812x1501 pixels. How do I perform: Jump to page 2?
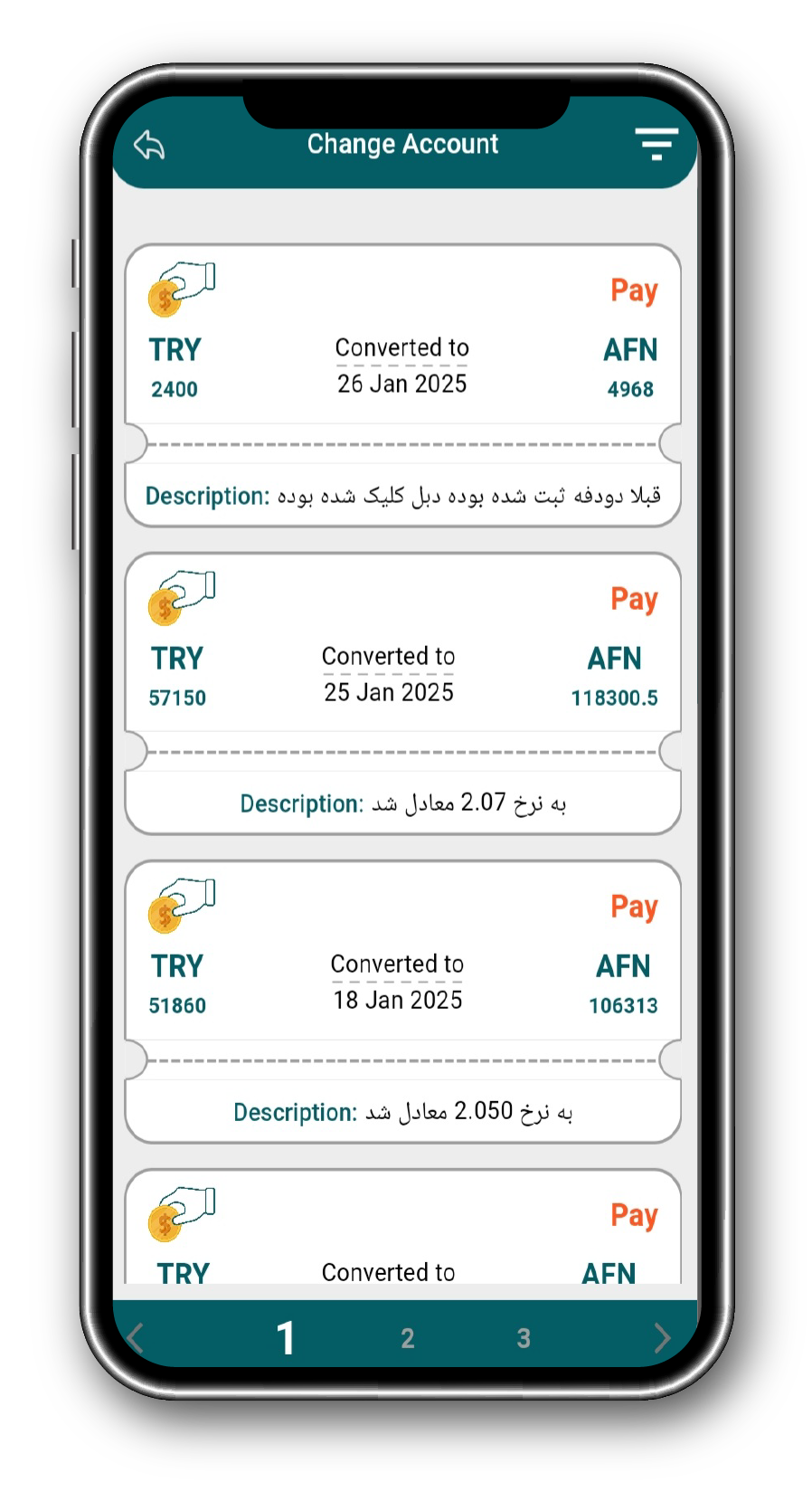(x=408, y=1338)
